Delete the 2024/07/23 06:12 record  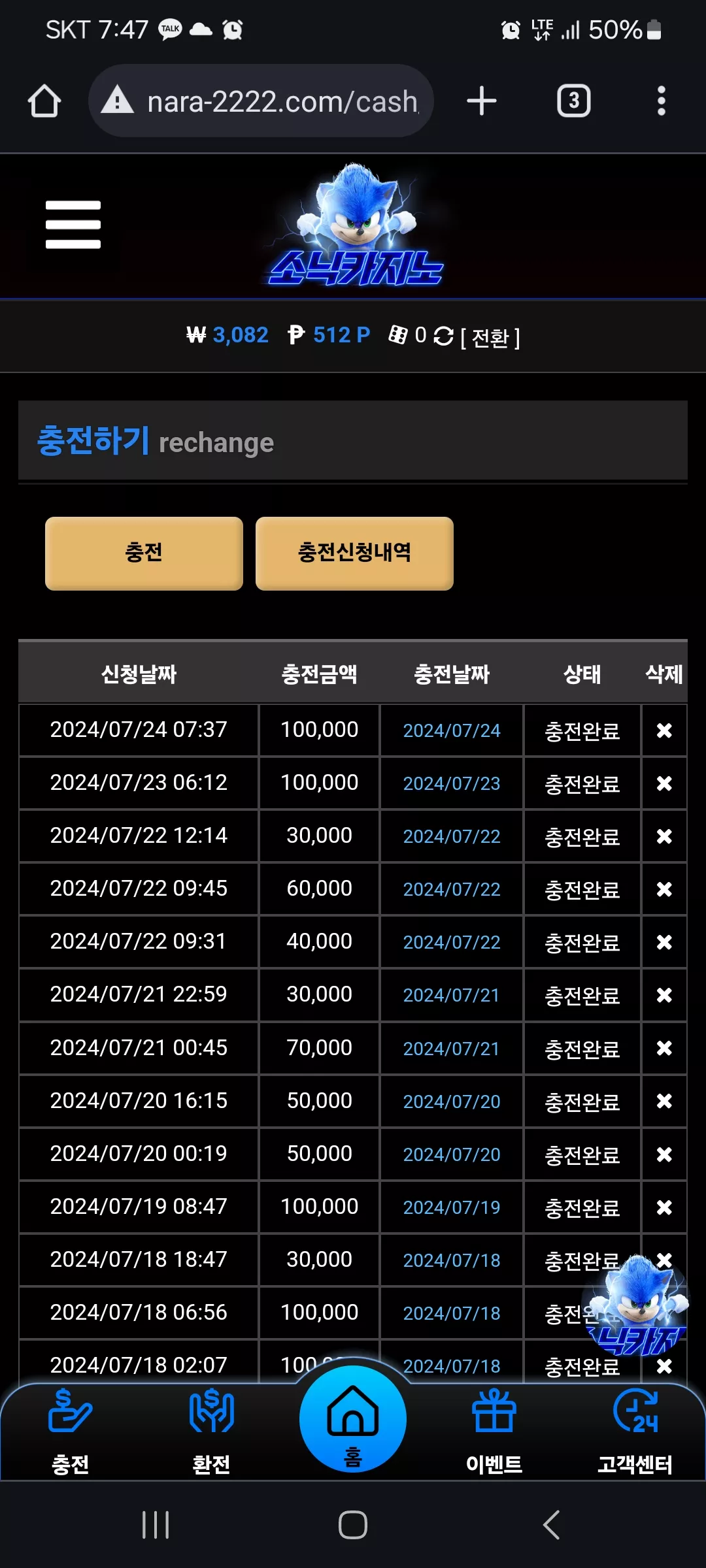(664, 783)
